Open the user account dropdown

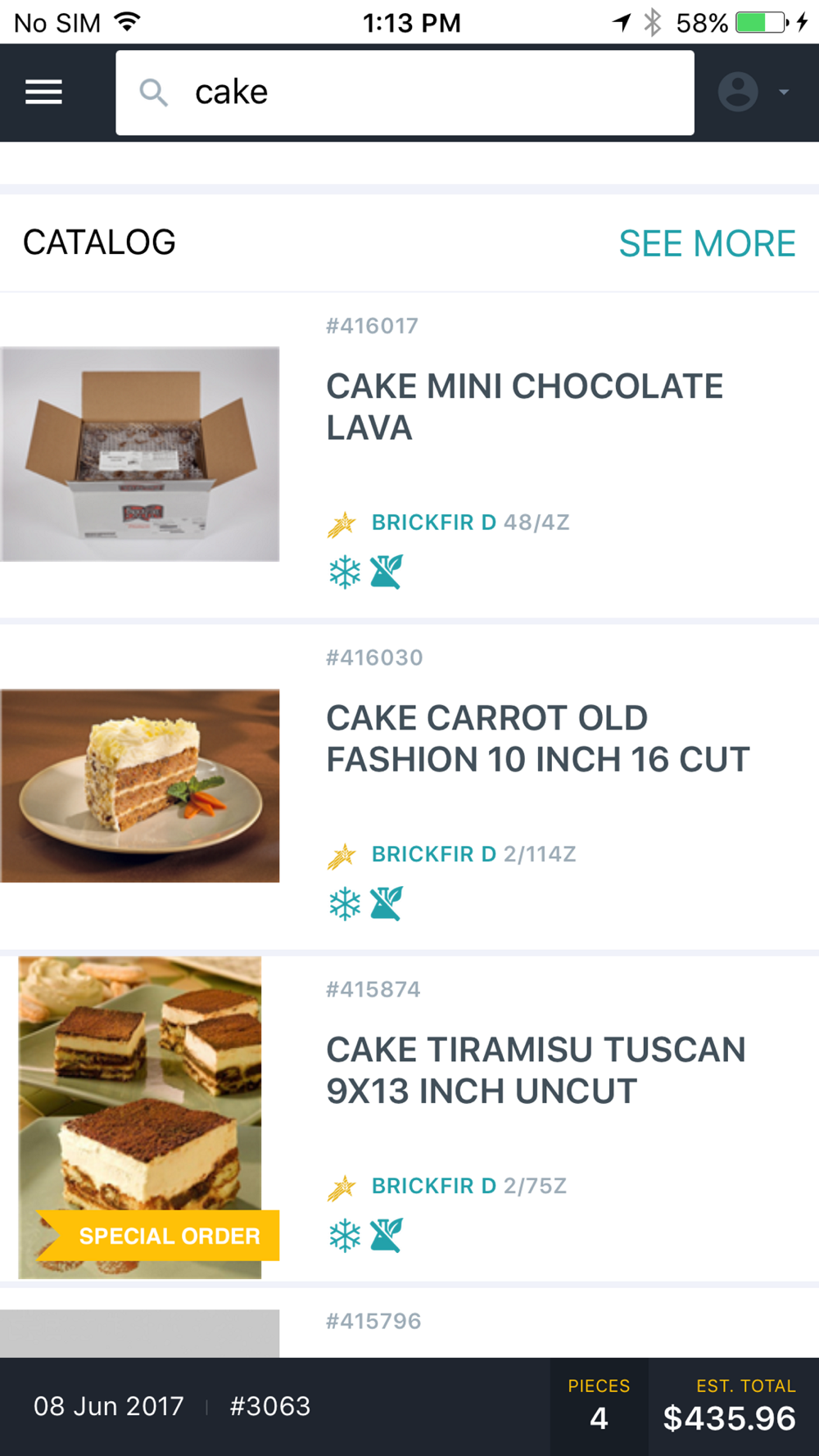[x=753, y=92]
